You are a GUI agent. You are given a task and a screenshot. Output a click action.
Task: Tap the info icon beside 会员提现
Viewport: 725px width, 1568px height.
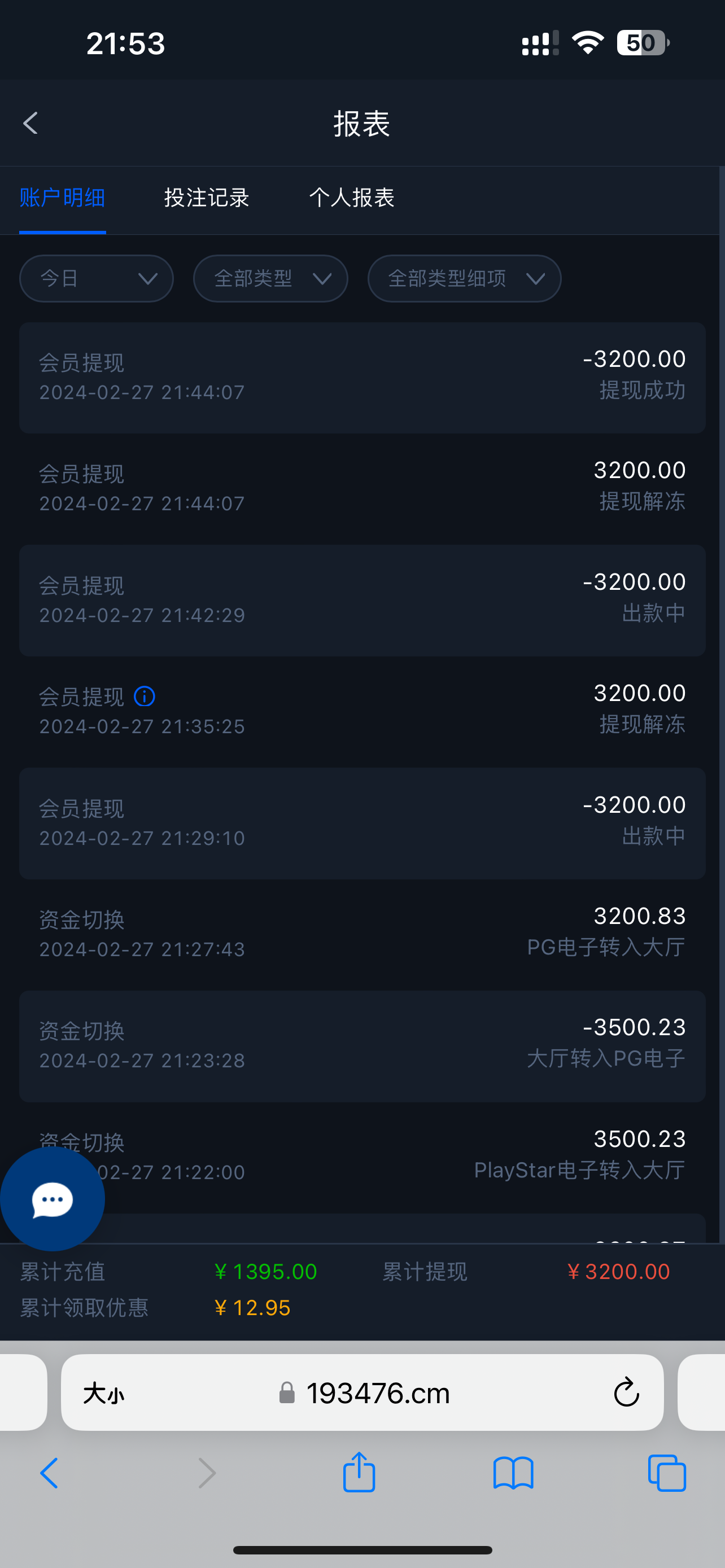click(x=145, y=696)
